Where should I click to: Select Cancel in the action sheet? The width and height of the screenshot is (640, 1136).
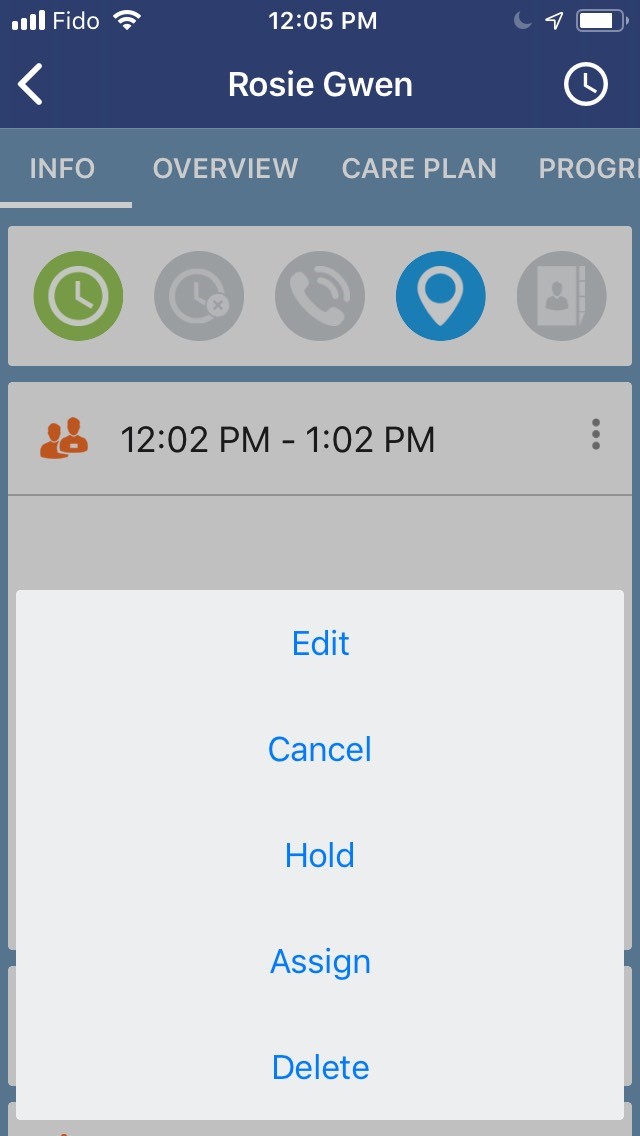click(320, 749)
